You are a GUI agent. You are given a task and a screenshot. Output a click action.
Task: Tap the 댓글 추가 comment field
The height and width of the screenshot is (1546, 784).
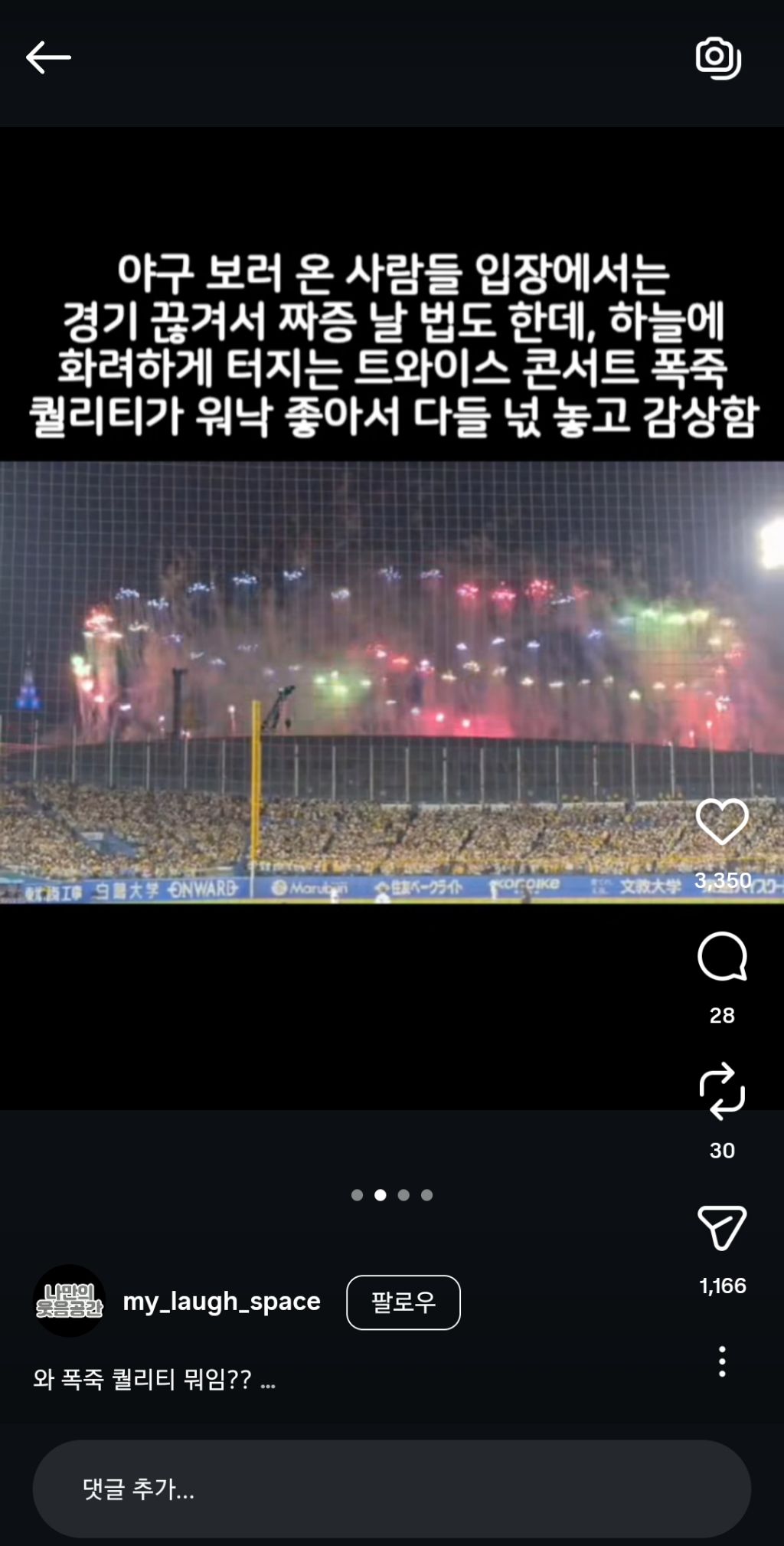(391, 1489)
